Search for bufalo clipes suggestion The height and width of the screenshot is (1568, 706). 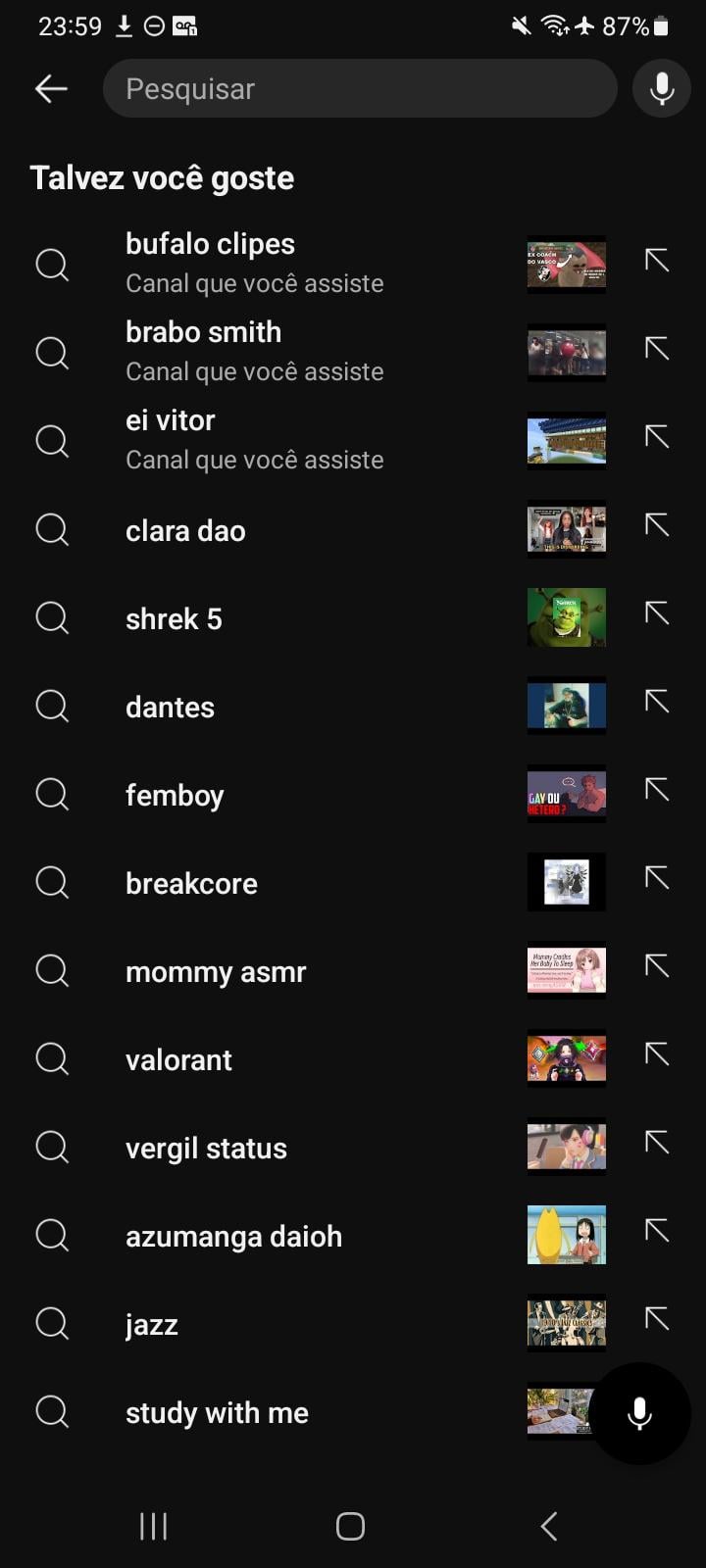(254, 264)
